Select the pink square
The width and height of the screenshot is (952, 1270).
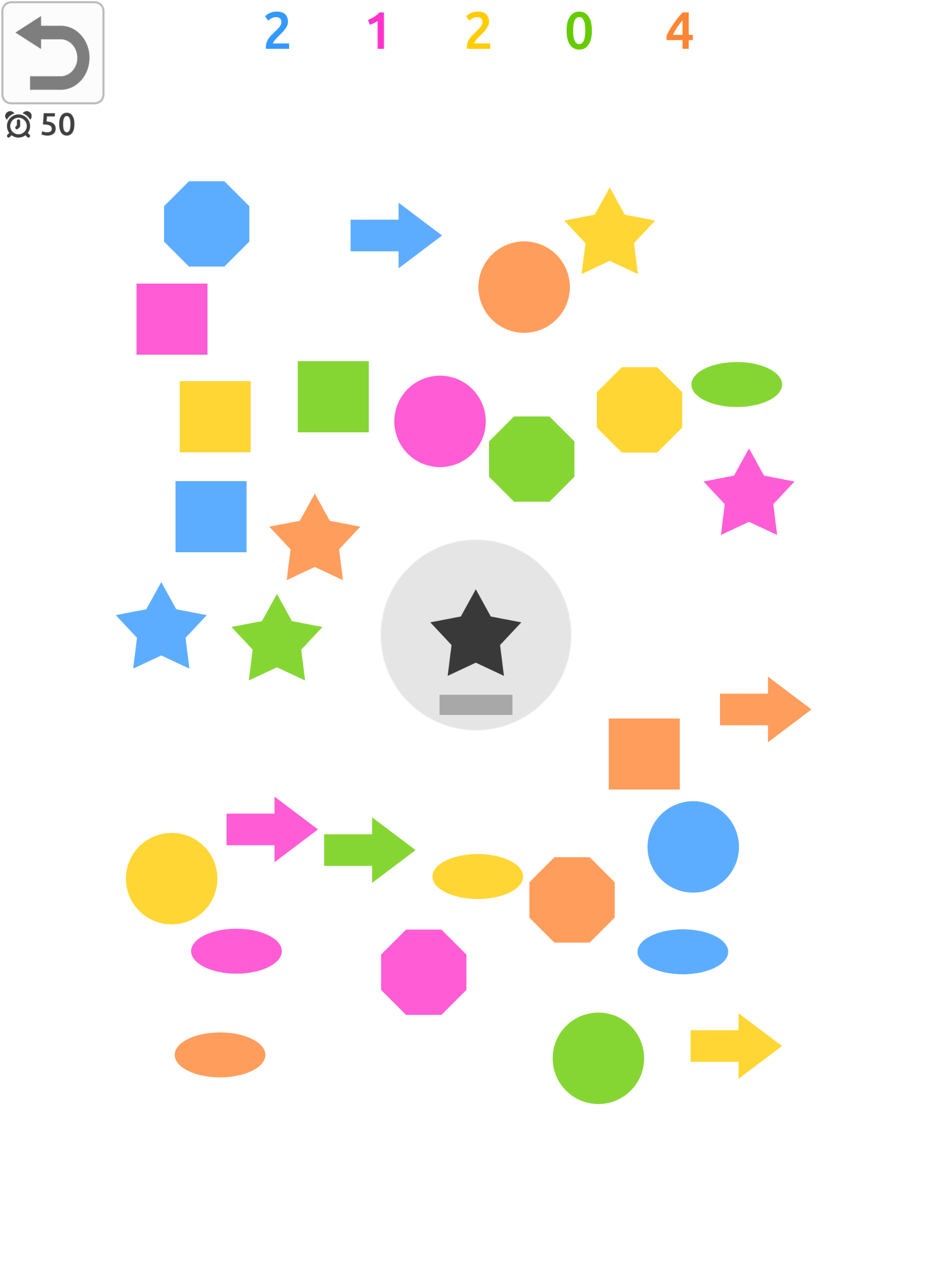[172, 319]
